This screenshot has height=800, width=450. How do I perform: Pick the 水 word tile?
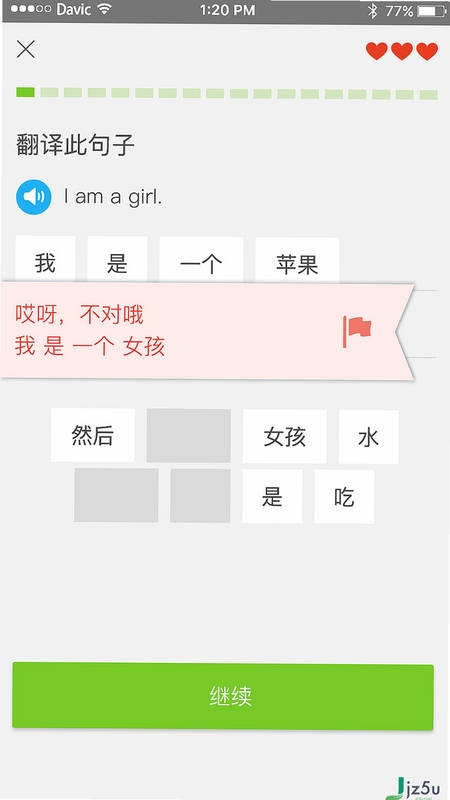(368, 437)
